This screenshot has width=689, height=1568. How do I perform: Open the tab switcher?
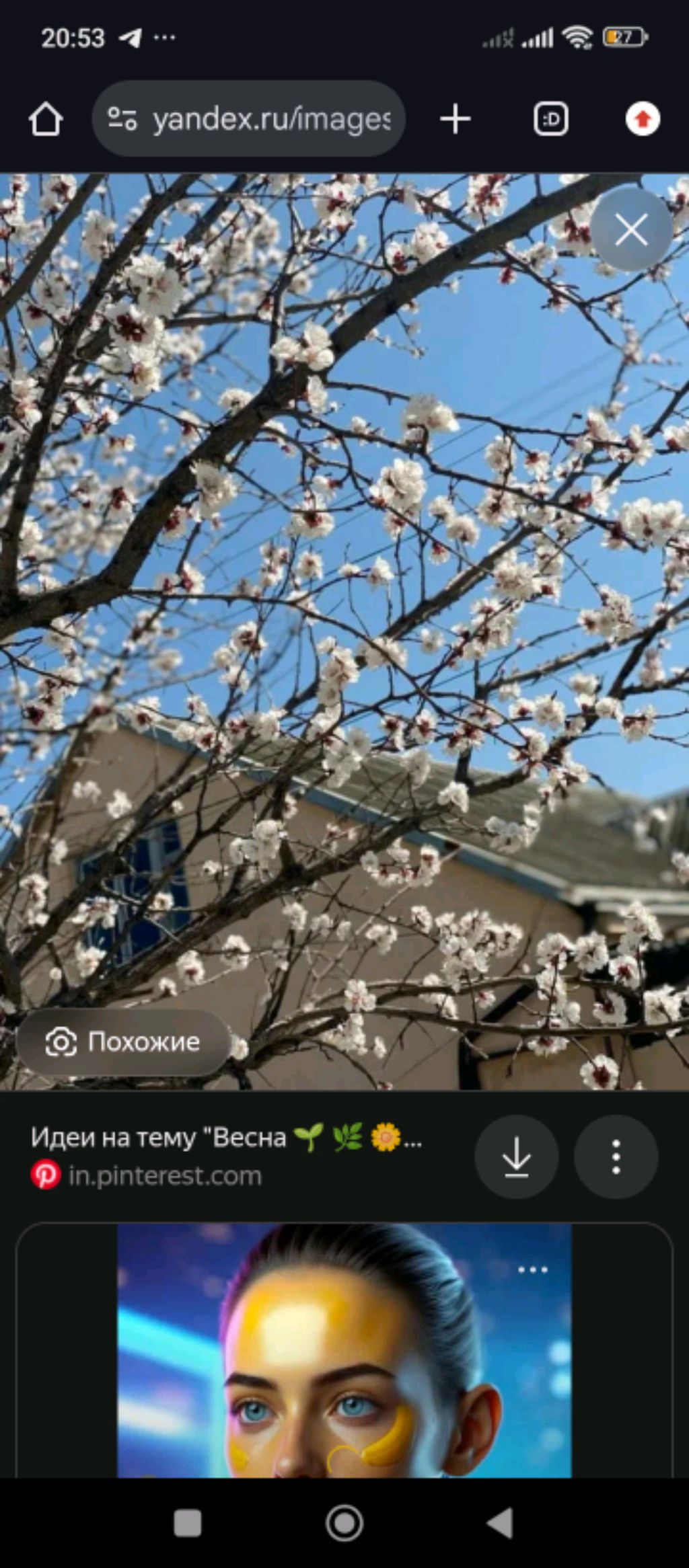551,119
